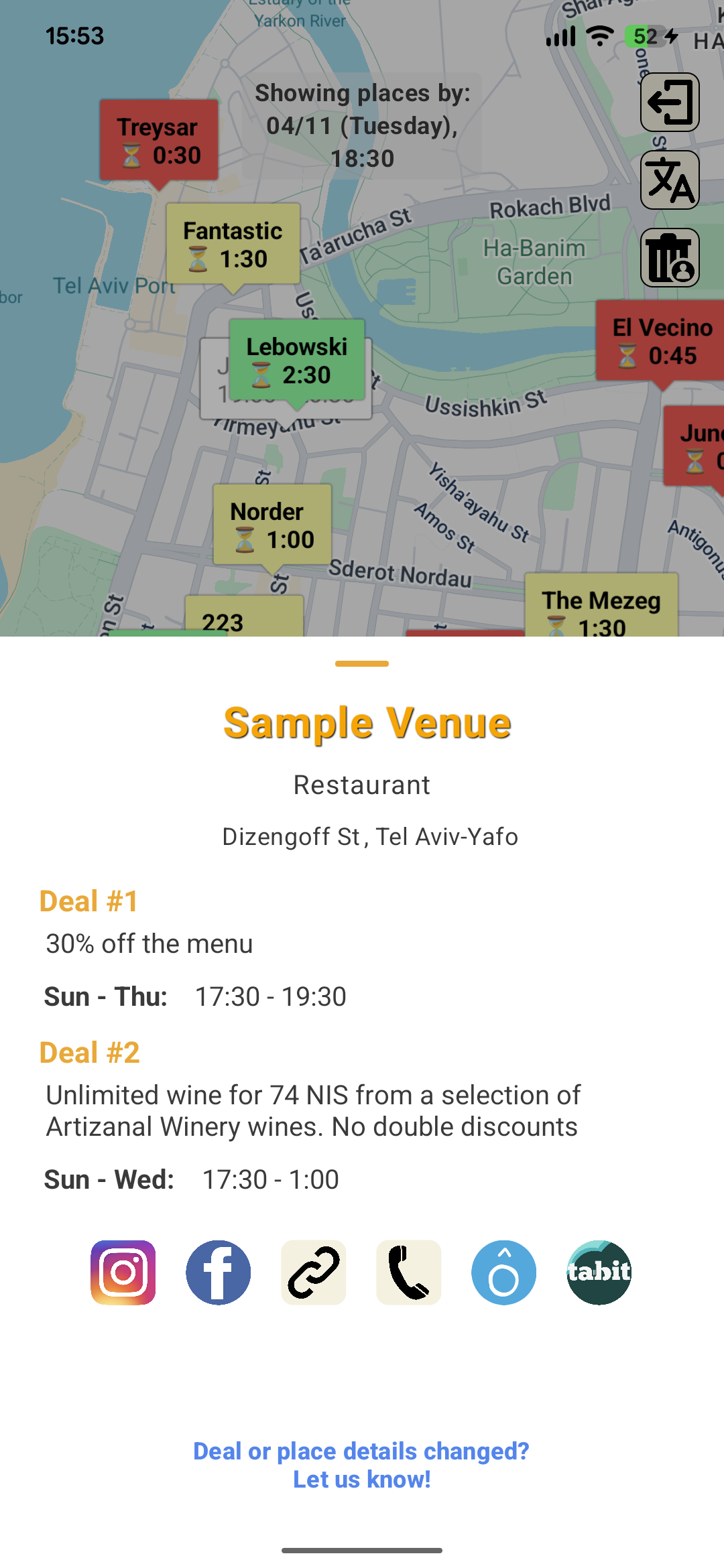This screenshot has height=1568, width=724.
Task: Select the June venue pin on the right
Action: 697,446
